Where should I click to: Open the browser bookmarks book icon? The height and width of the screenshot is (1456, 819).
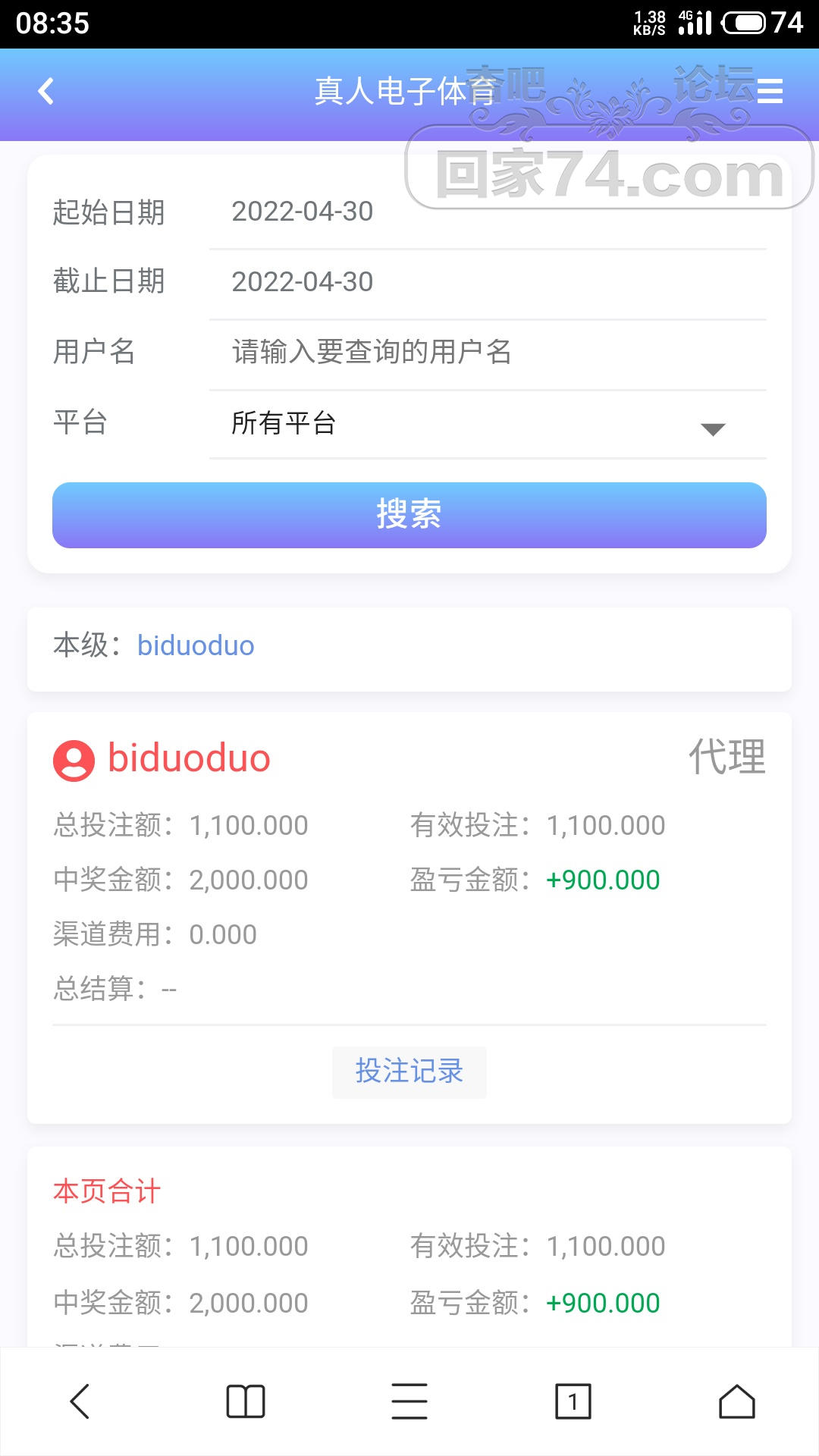tap(246, 1401)
